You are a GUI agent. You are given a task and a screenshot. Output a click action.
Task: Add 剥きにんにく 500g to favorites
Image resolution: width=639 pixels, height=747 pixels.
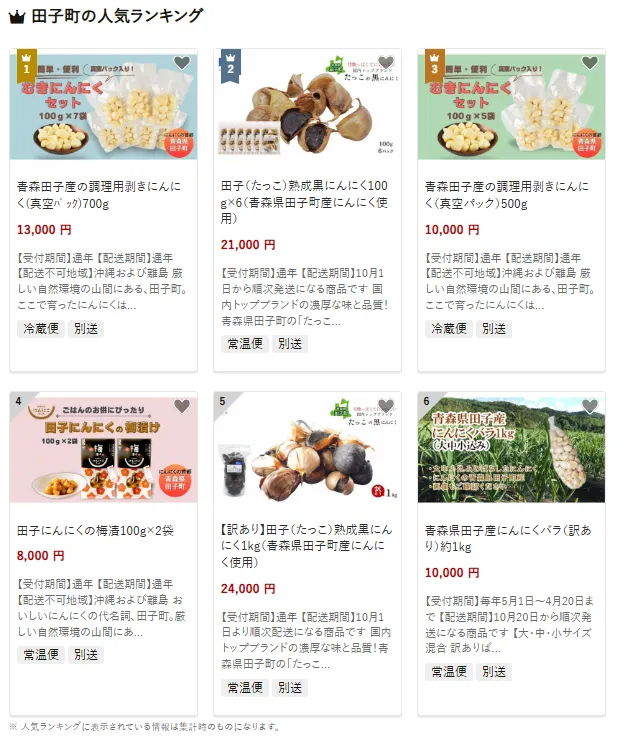point(589,63)
